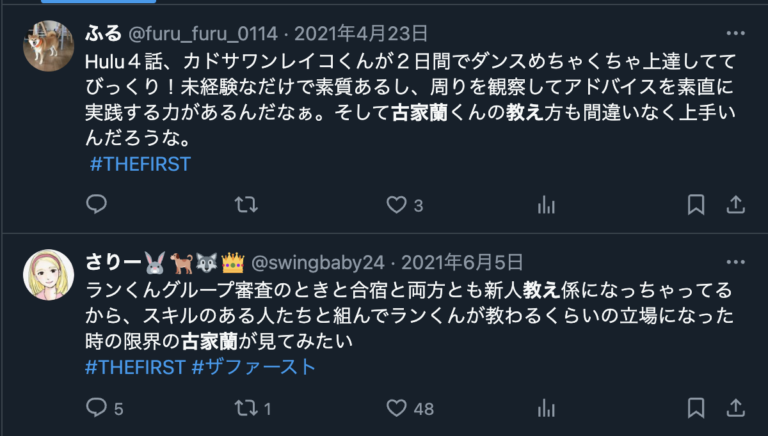Reply to ふる's tweet
Viewport: 768px width, 436px height.
click(x=96, y=205)
